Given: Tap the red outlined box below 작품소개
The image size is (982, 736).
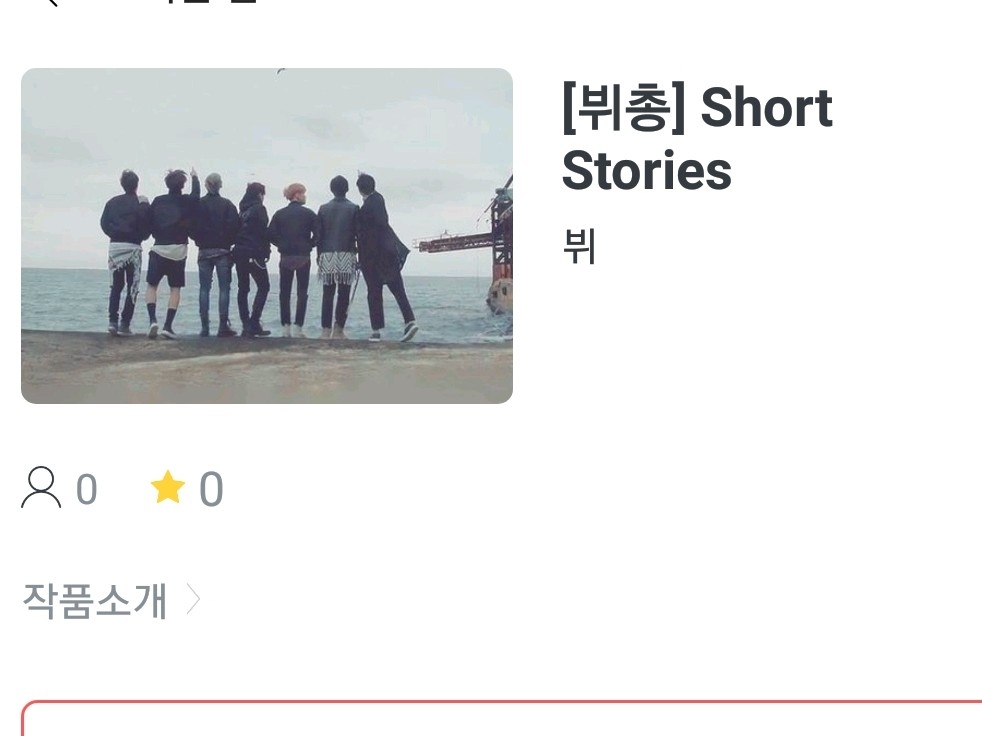Looking at the screenshot, I should 502,718.
